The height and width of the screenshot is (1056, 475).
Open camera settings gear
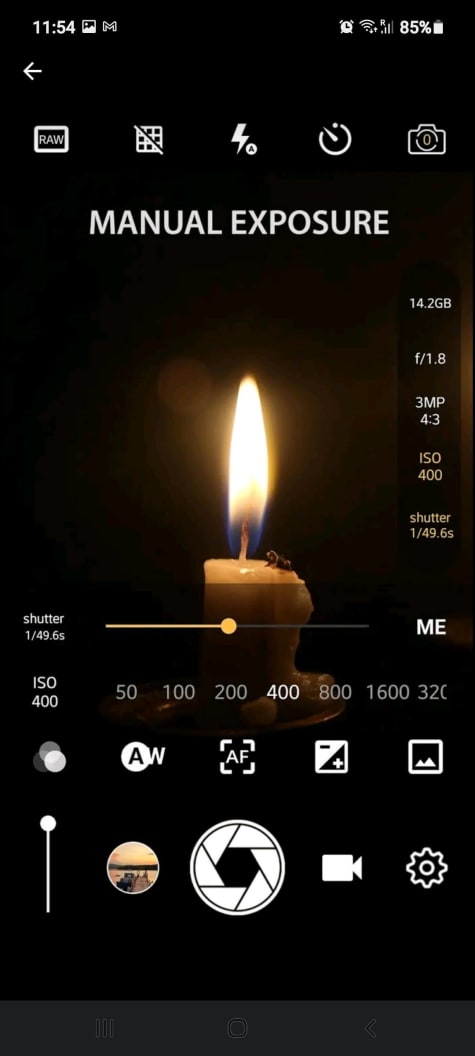[426, 868]
